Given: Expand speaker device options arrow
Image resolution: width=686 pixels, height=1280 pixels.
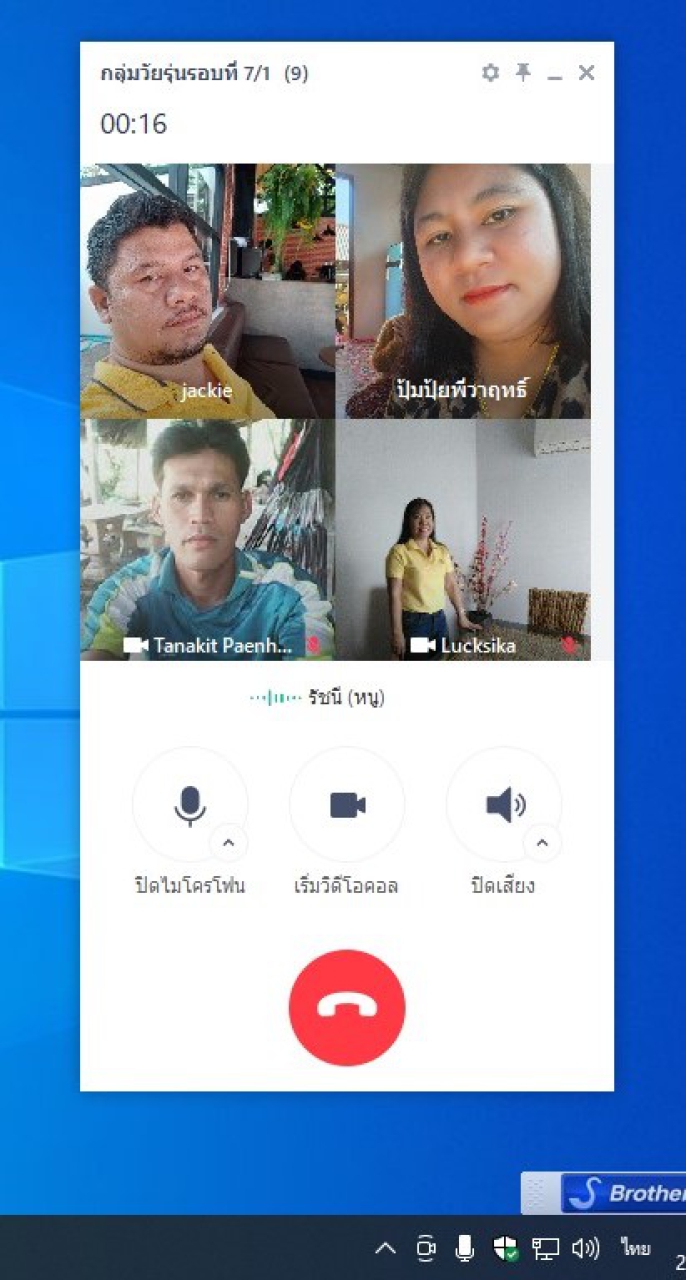Looking at the screenshot, I should (x=542, y=843).
